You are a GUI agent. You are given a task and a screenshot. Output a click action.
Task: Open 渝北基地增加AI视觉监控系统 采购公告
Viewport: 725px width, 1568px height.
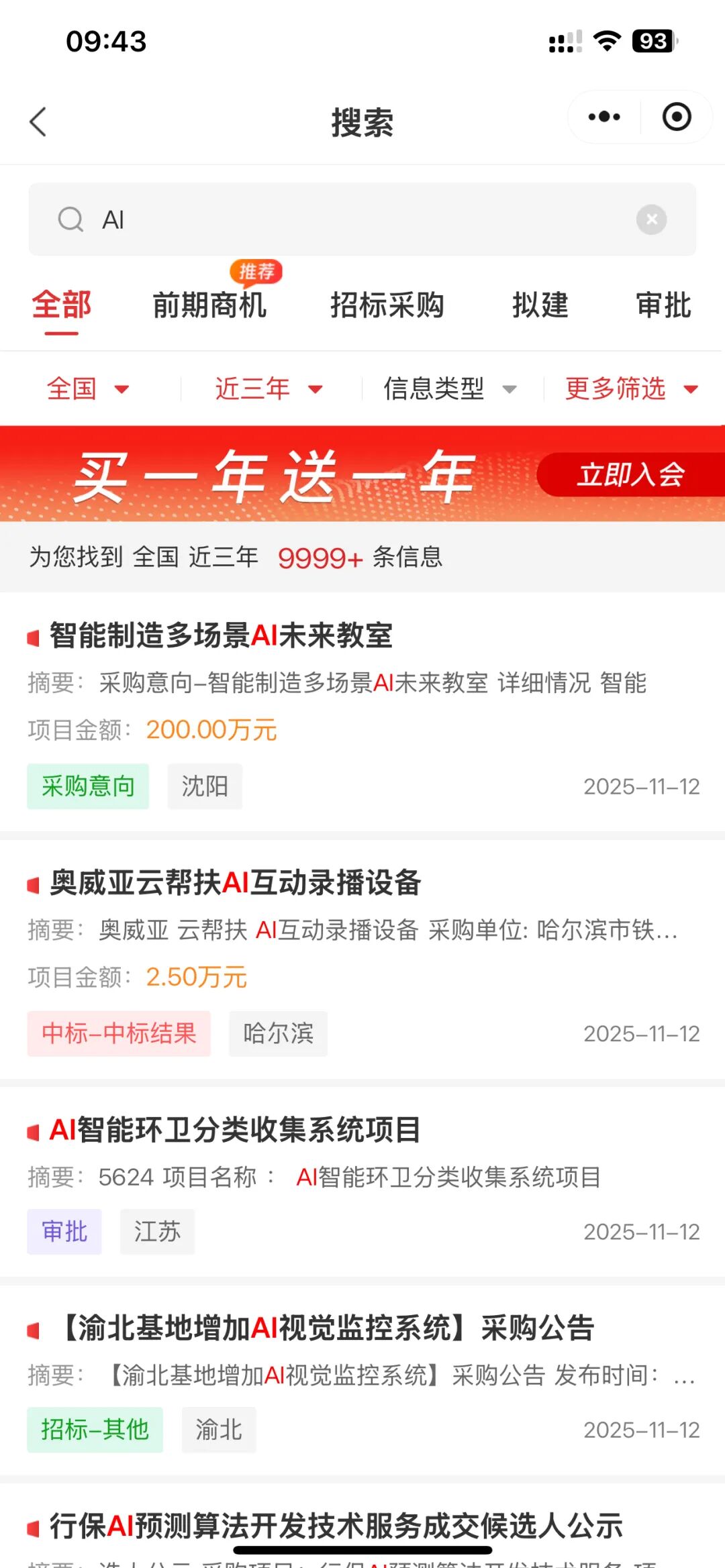329,1328
